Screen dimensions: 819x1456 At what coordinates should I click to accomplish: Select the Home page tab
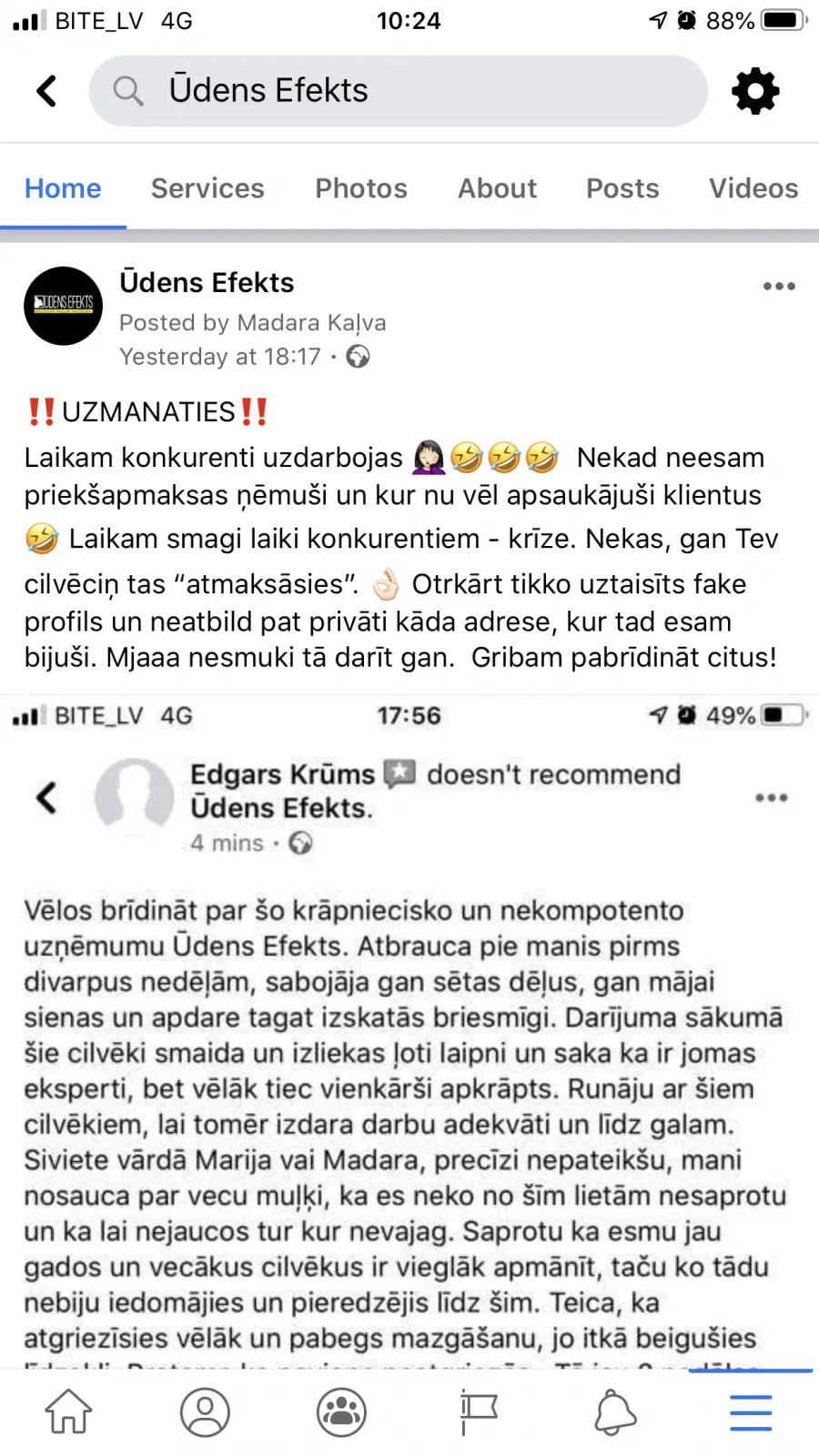pos(63,188)
